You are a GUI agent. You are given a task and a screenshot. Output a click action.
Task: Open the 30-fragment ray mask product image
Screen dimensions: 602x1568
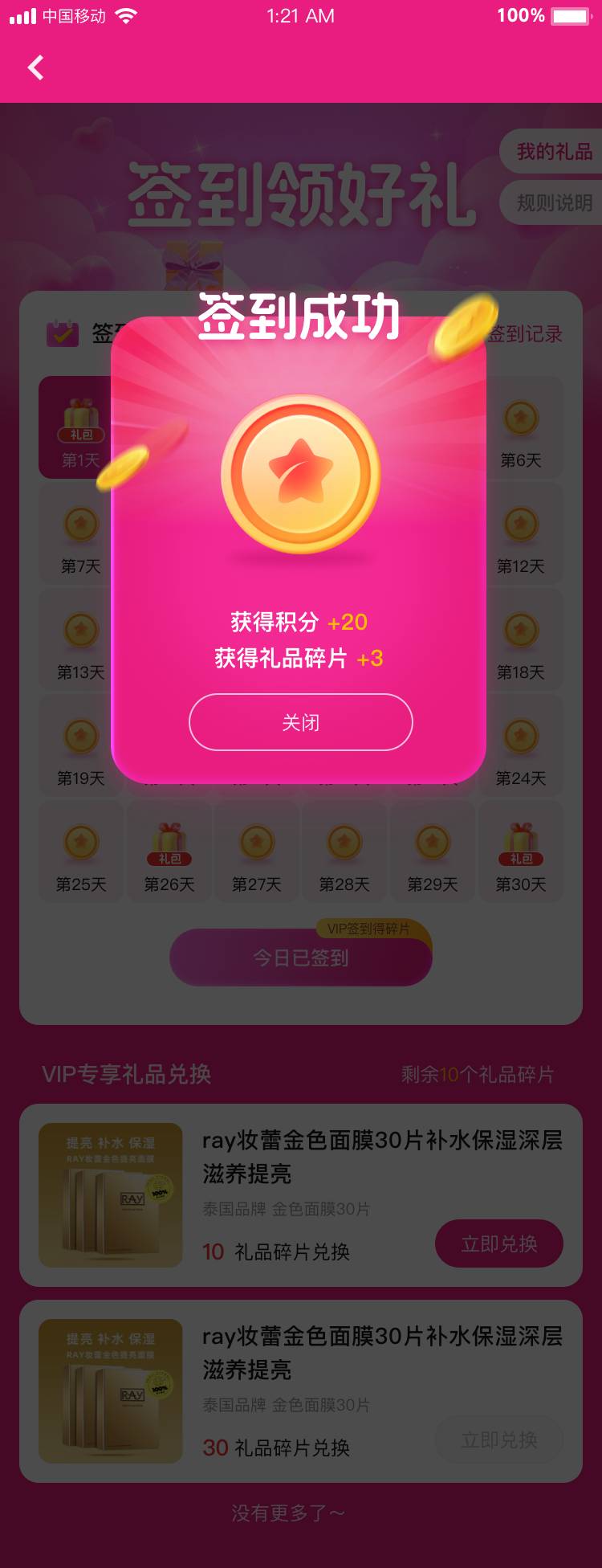(111, 1390)
